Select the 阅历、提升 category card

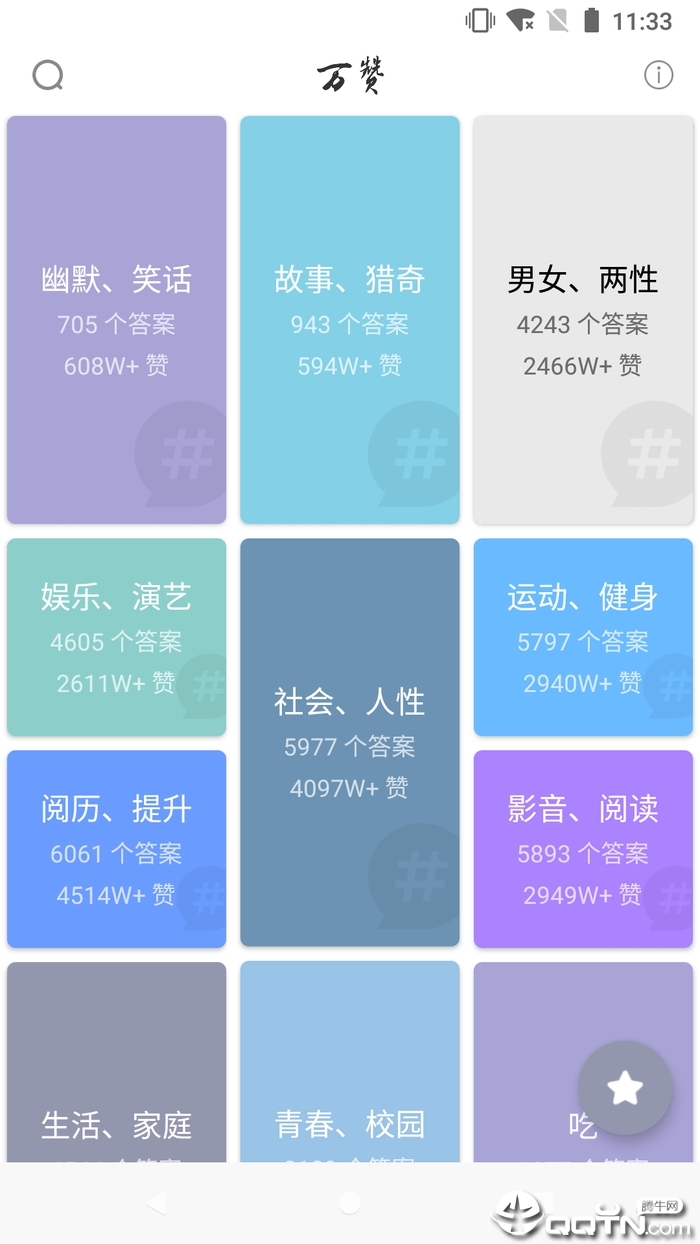(116, 849)
